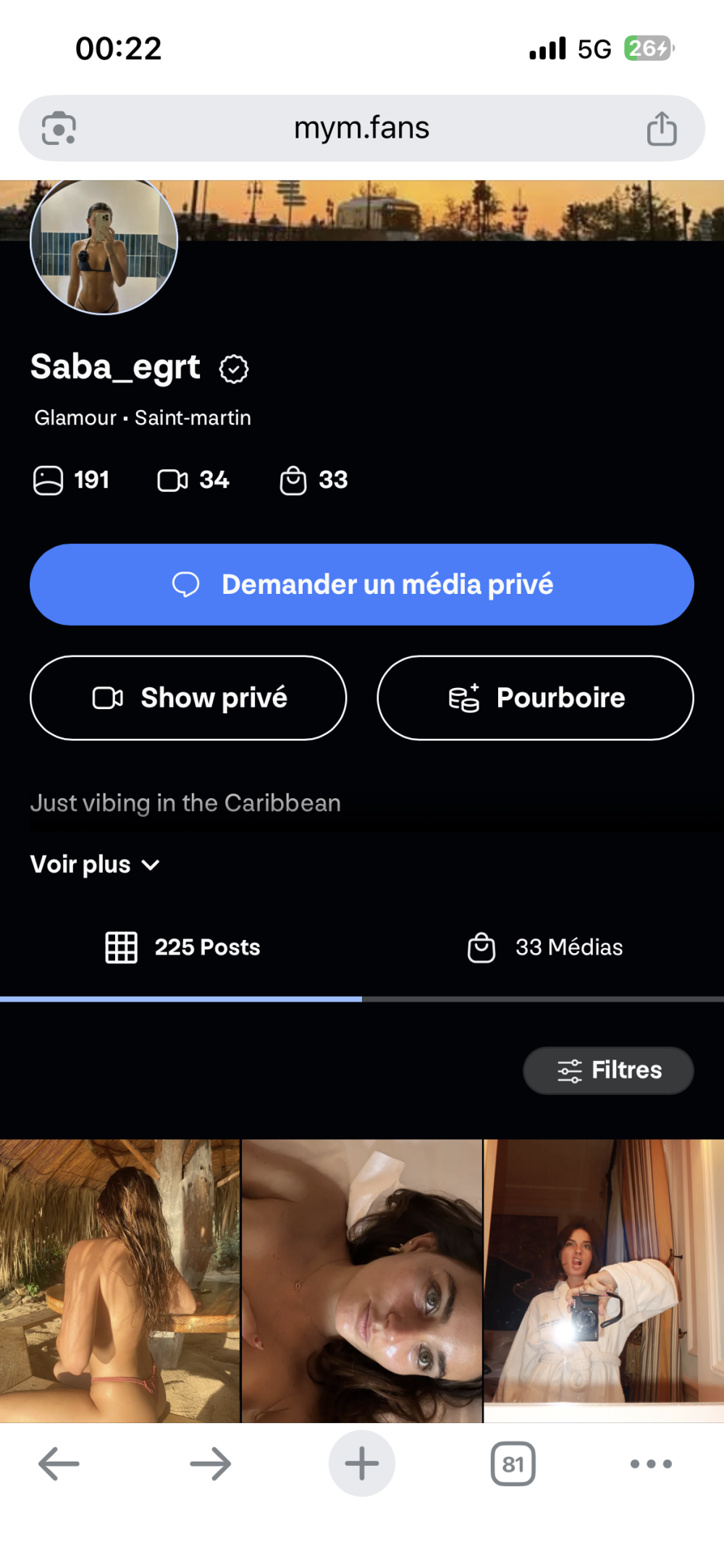
Task: Send a Pourboire tip
Action: 535,698
